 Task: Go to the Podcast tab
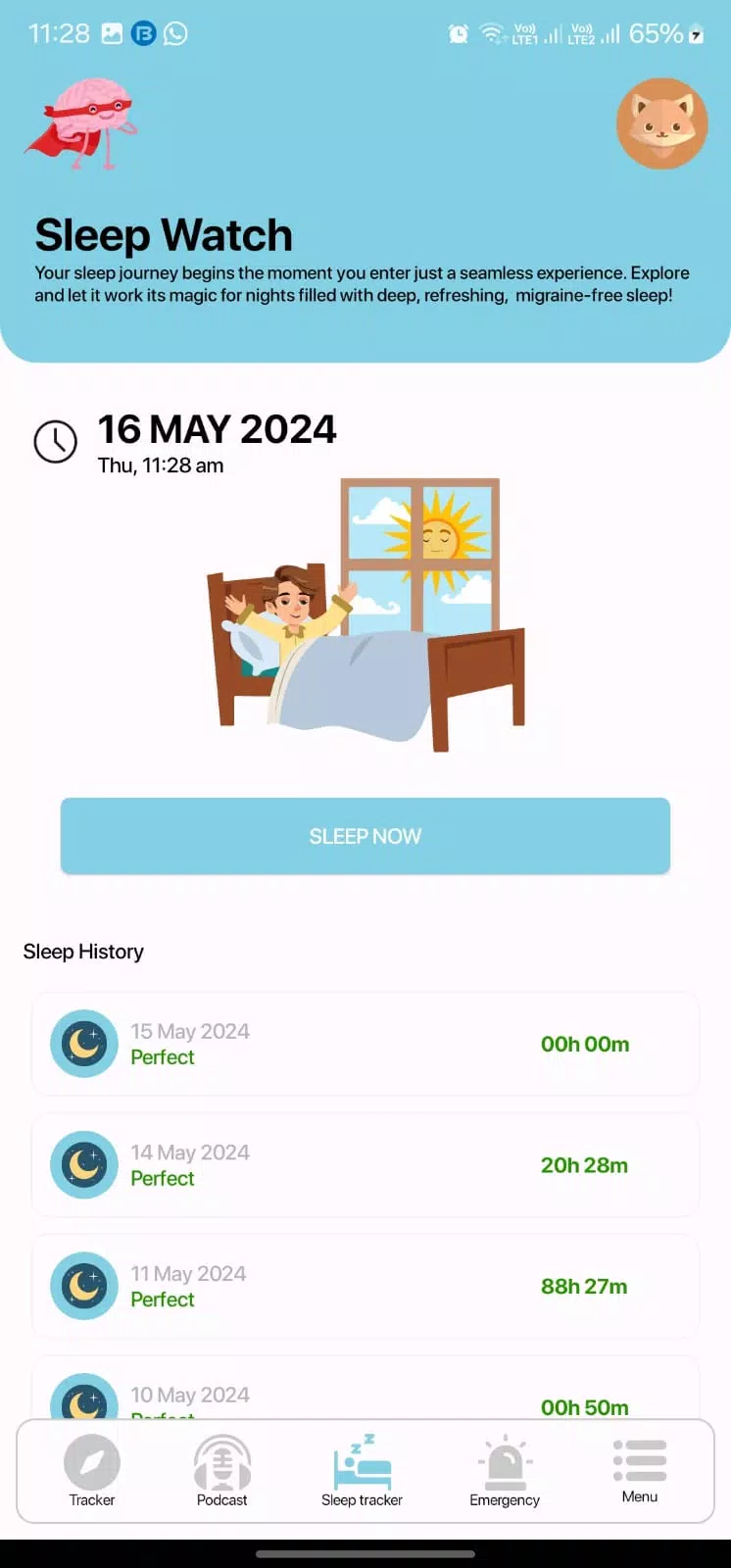pyautogui.click(x=222, y=1471)
